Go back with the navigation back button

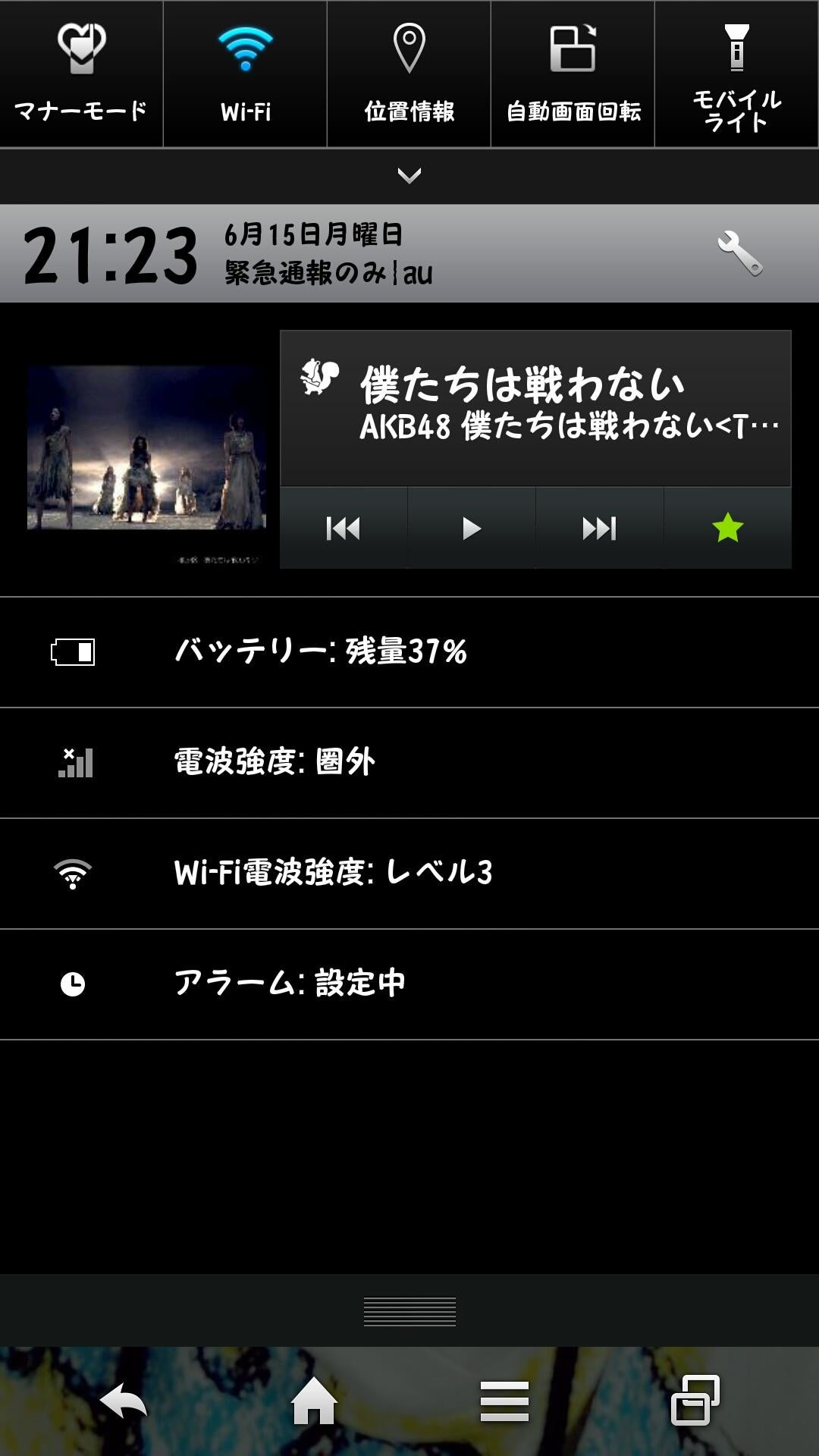tap(124, 1401)
